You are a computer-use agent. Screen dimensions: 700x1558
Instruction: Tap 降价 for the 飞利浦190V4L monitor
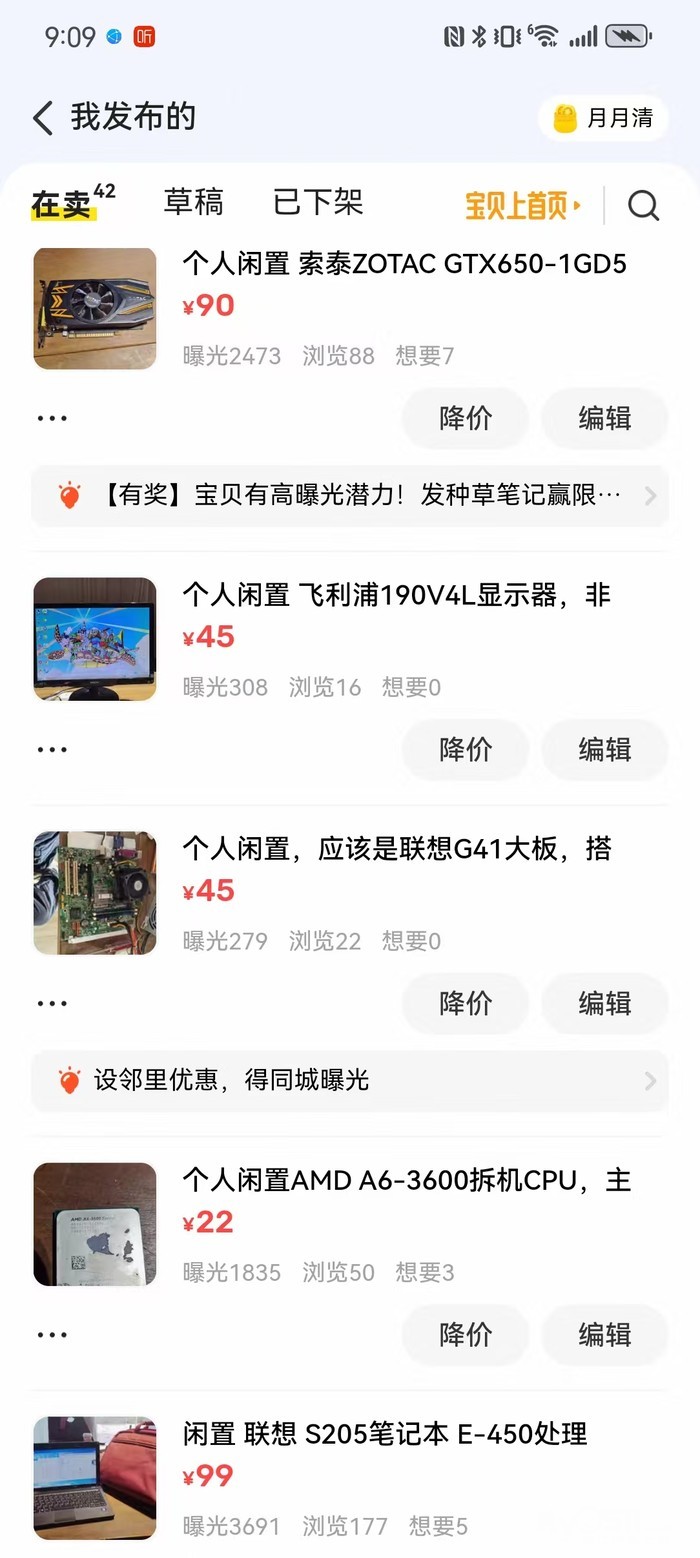(465, 749)
